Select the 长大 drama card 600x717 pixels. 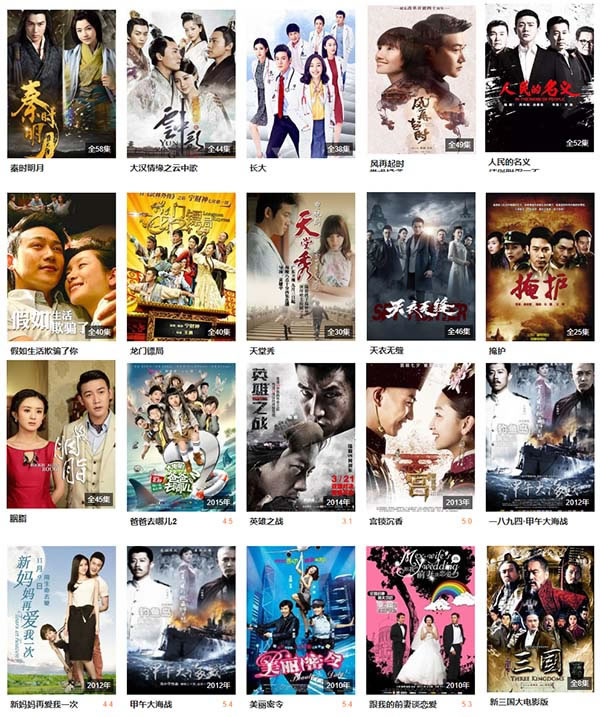click(x=301, y=80)
